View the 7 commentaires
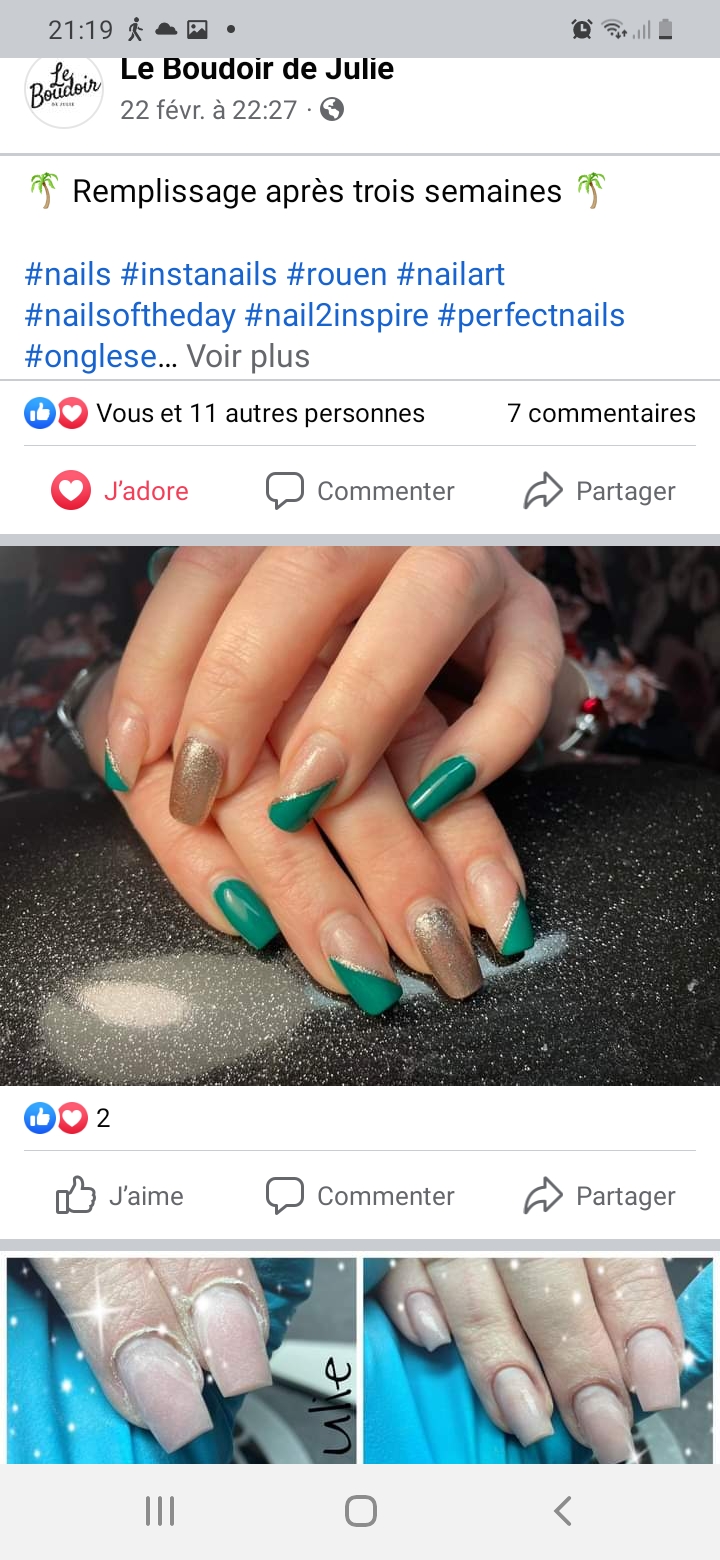The width and height of the screenshot is (720, 1560). pyautogui.click(x=601, y=413)
